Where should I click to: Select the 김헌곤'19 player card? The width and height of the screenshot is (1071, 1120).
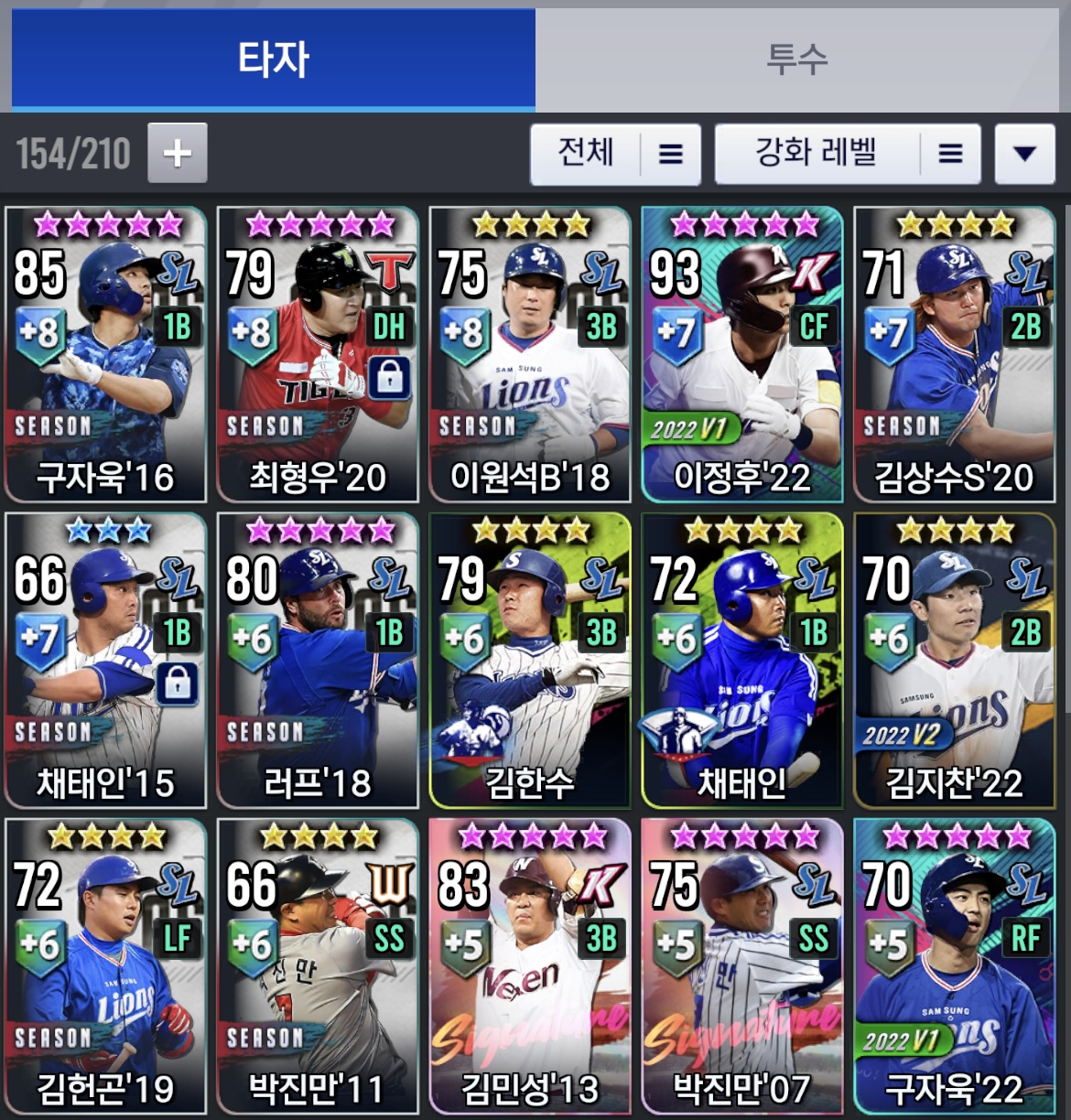click(x=106, y=966)
